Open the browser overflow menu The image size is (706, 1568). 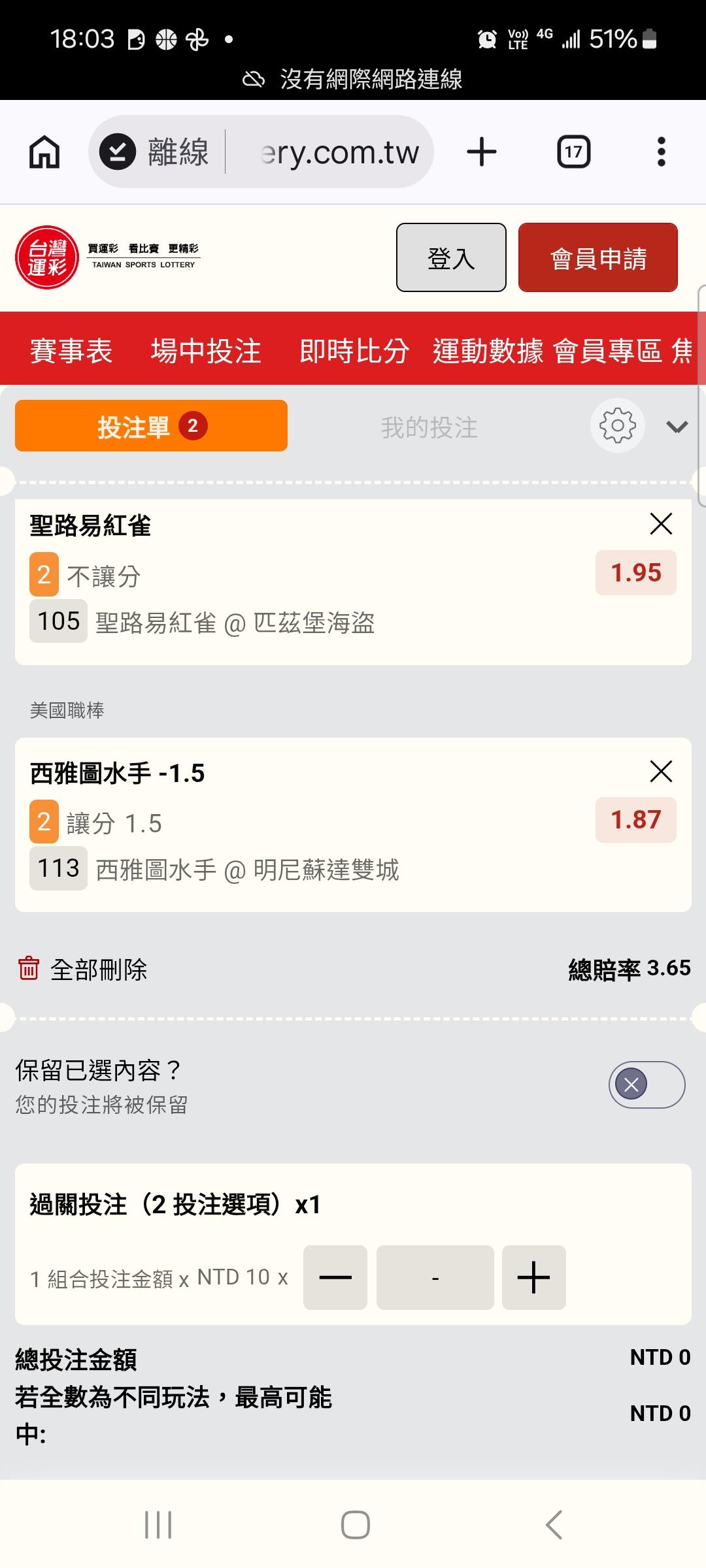pos(662,152)
